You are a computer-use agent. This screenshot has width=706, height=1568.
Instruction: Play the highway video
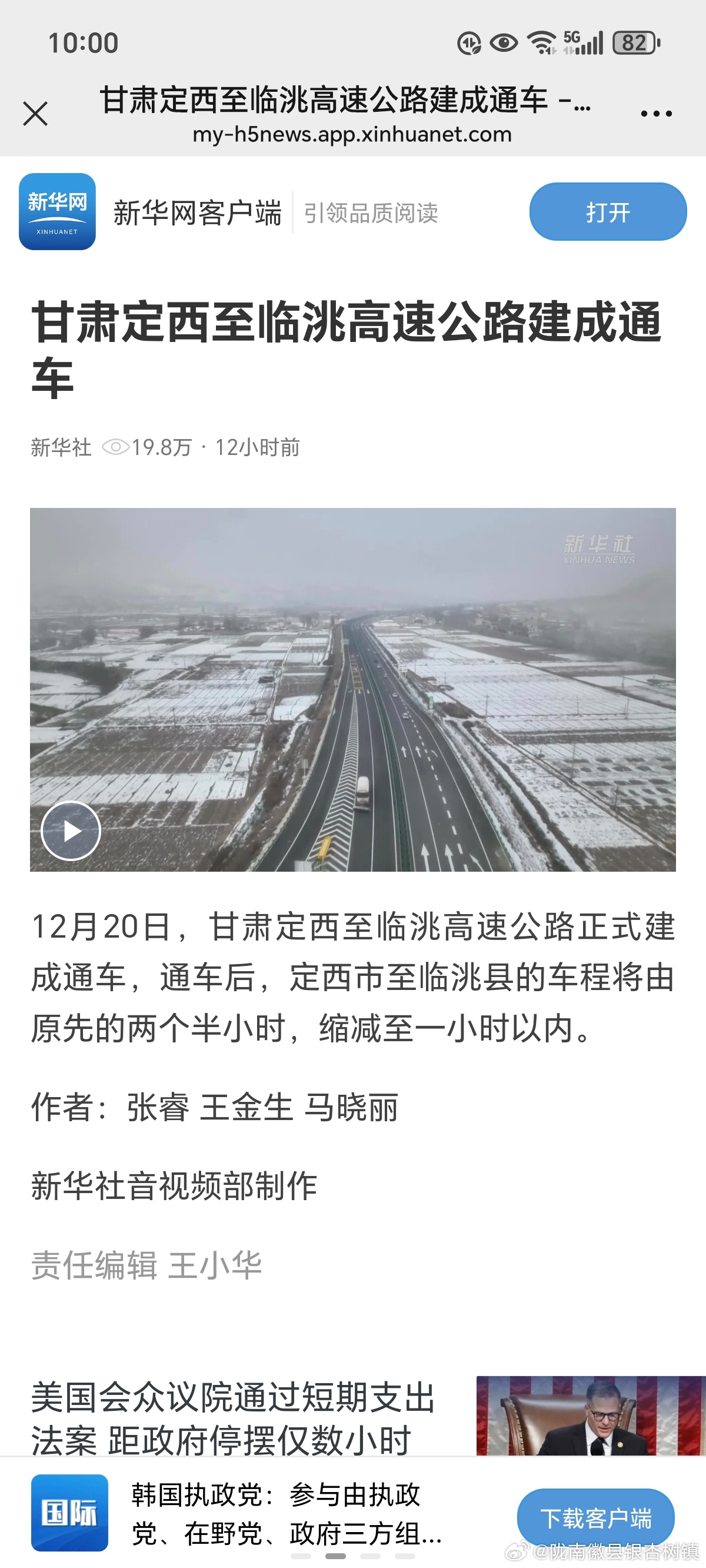coord(71,830)
